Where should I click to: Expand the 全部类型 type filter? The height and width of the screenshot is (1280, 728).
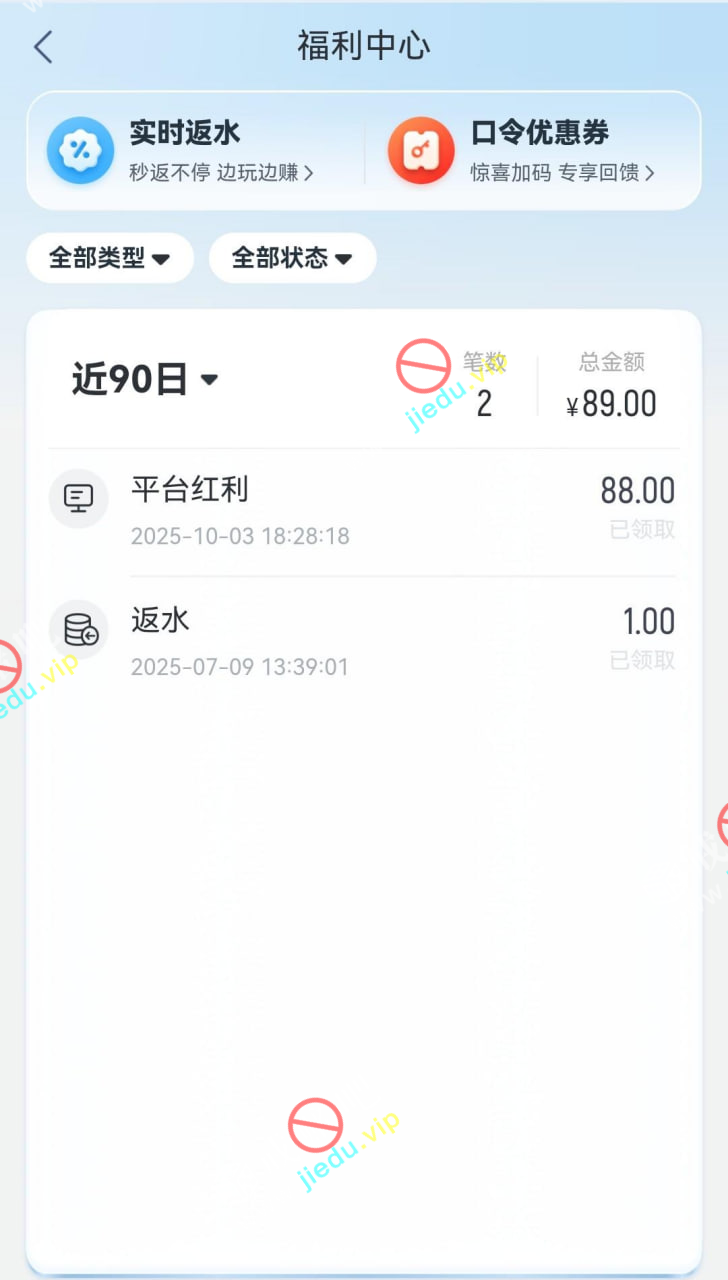click(x=109, y=258)
